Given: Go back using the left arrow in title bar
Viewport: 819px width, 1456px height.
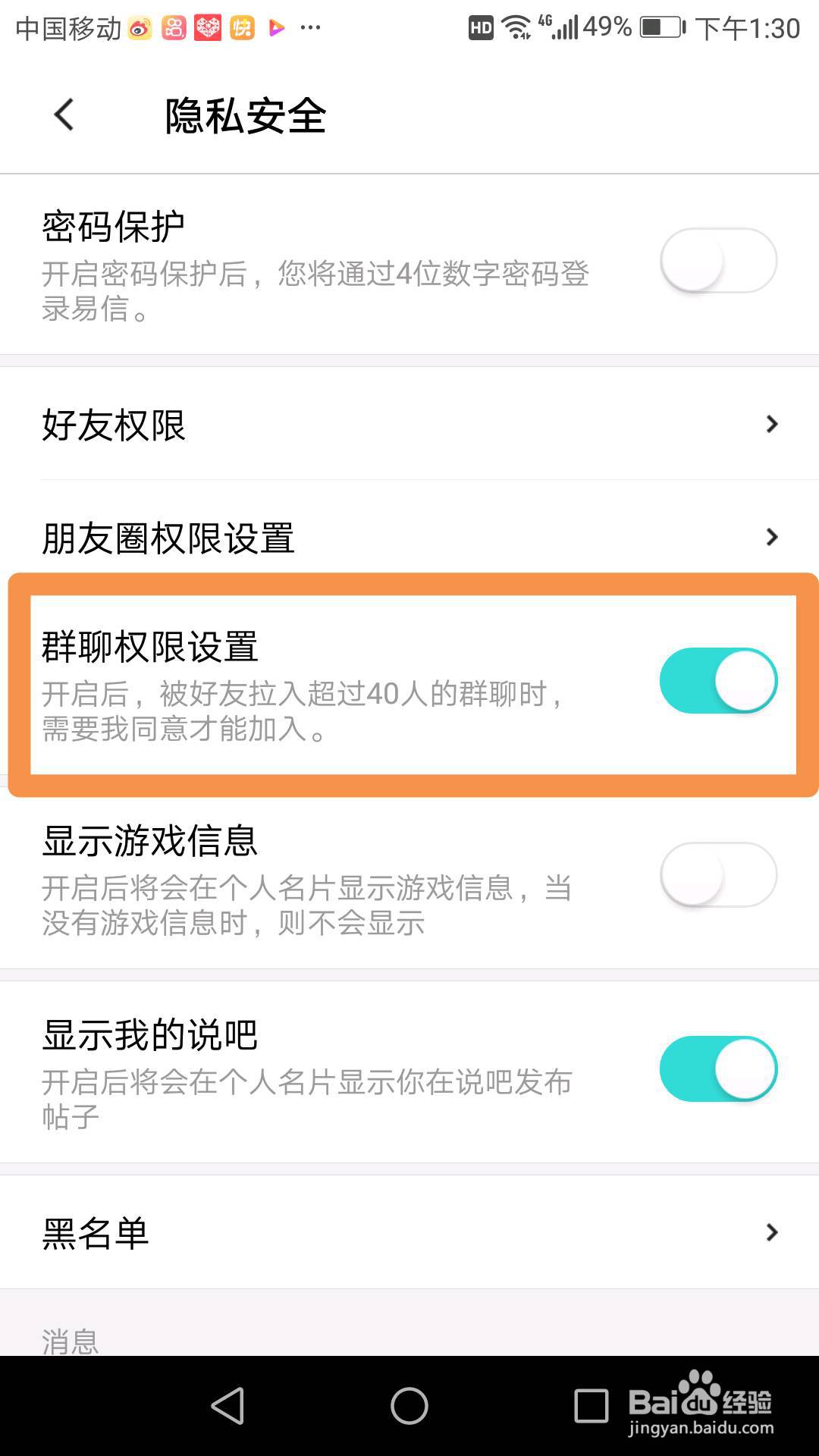Looking at the screenshot, I should [x=62, y=115].
